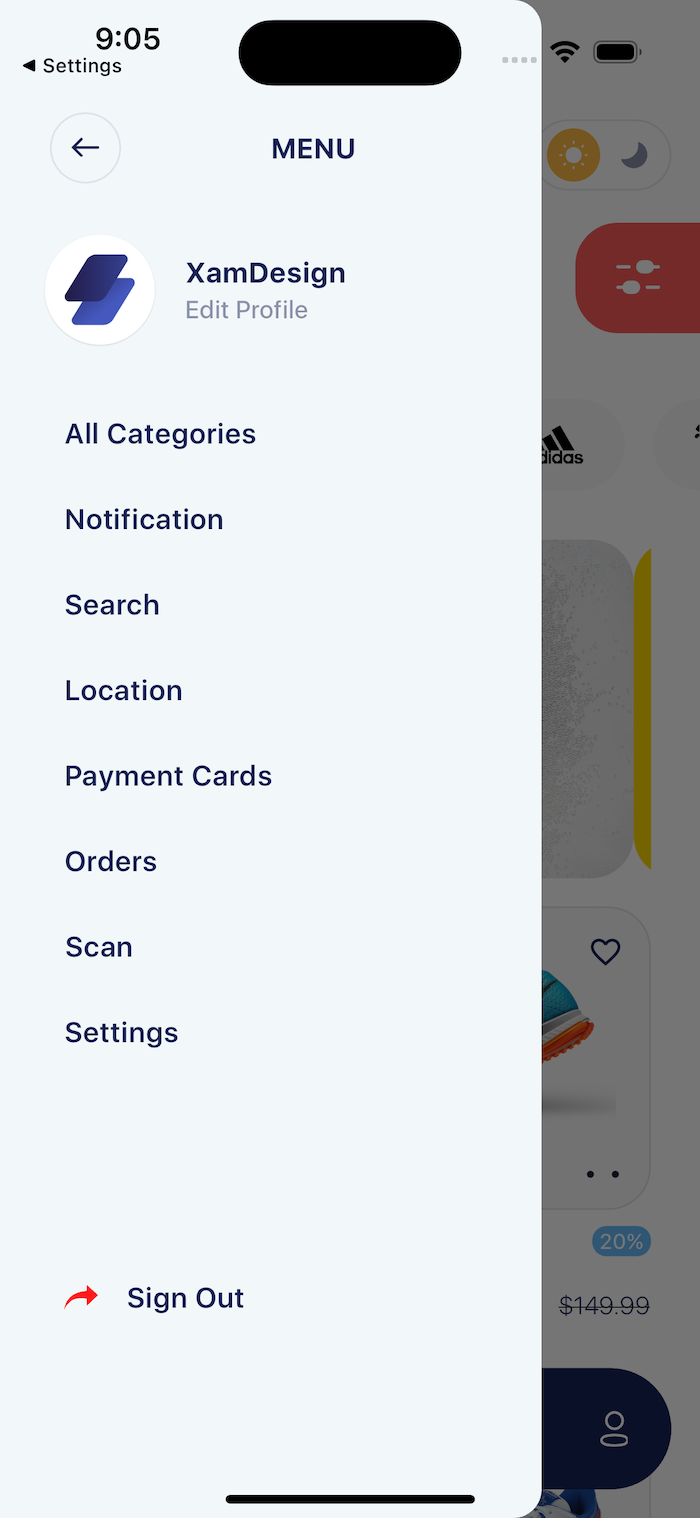View Payment Cards
Screen dimensions: 700x1518
tap(168, 776)
